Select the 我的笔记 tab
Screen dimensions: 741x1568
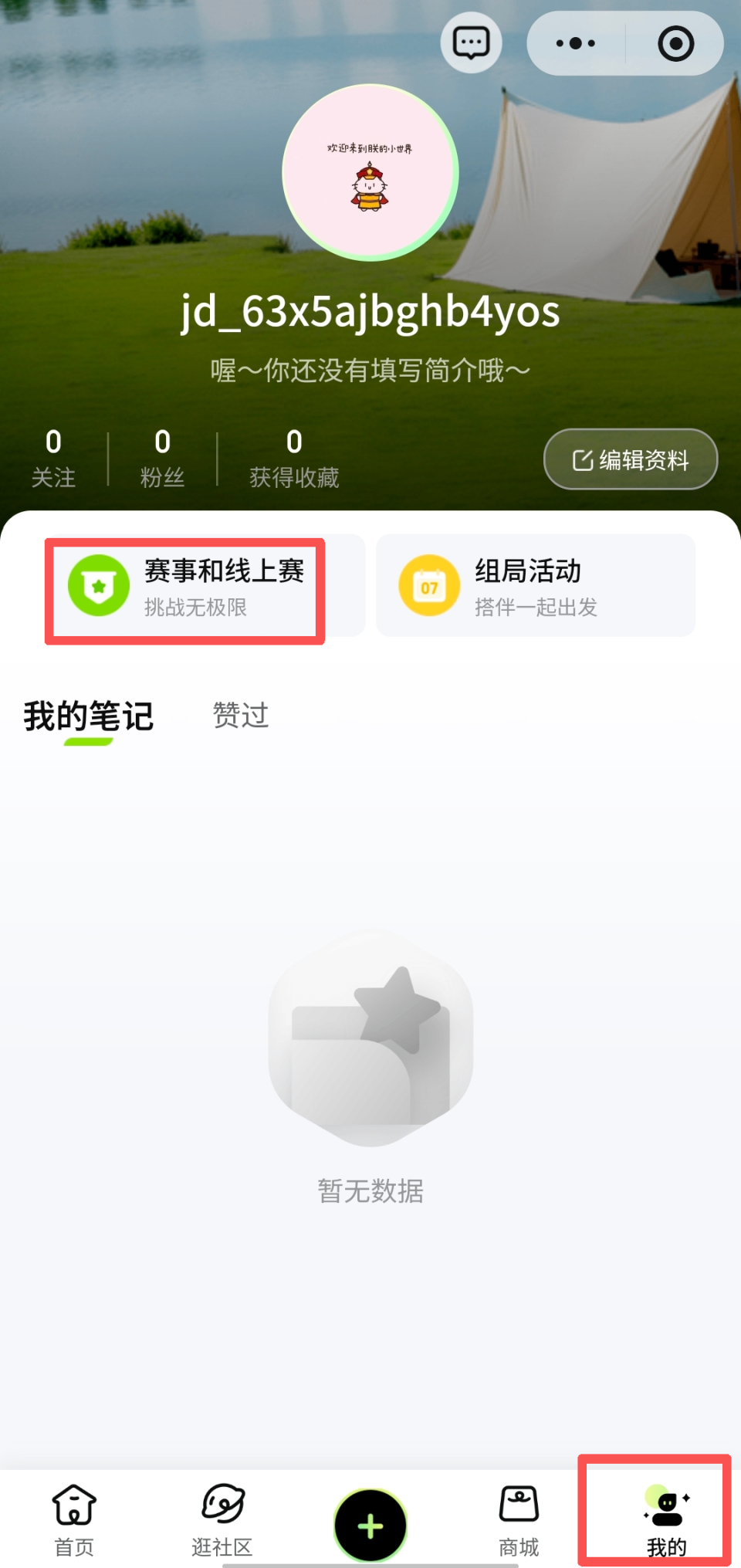coord(87,716)
